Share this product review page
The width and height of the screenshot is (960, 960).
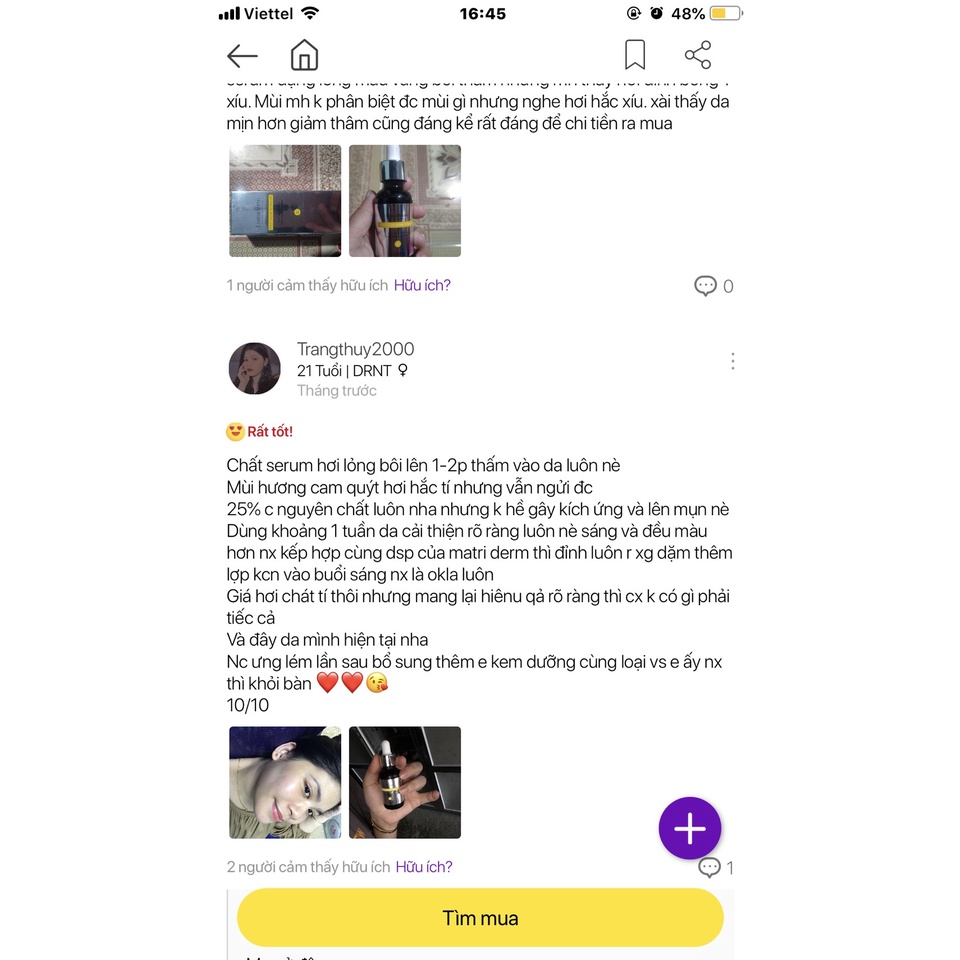point(698,55)
